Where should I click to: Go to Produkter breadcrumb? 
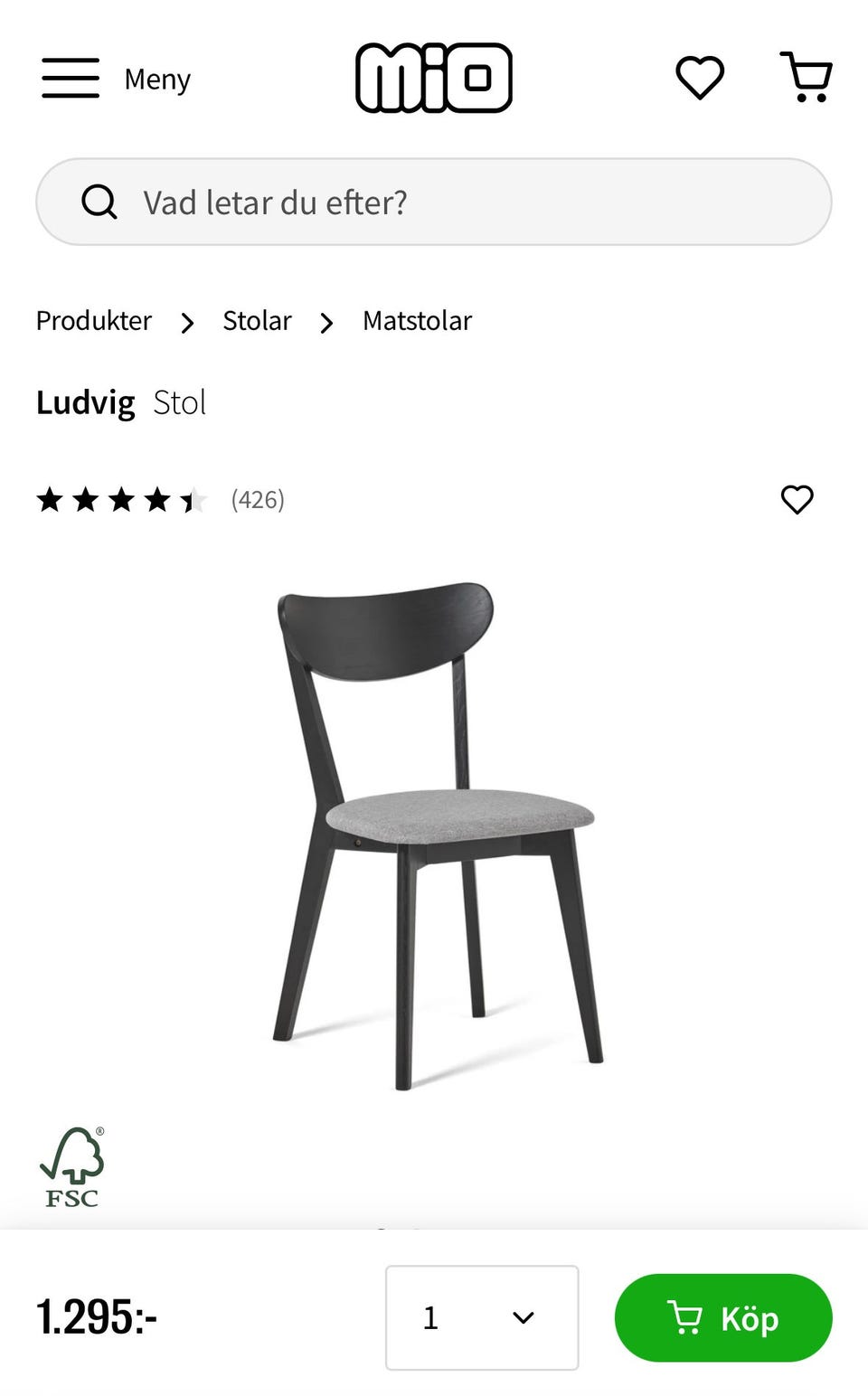click(x=94, y=321)
